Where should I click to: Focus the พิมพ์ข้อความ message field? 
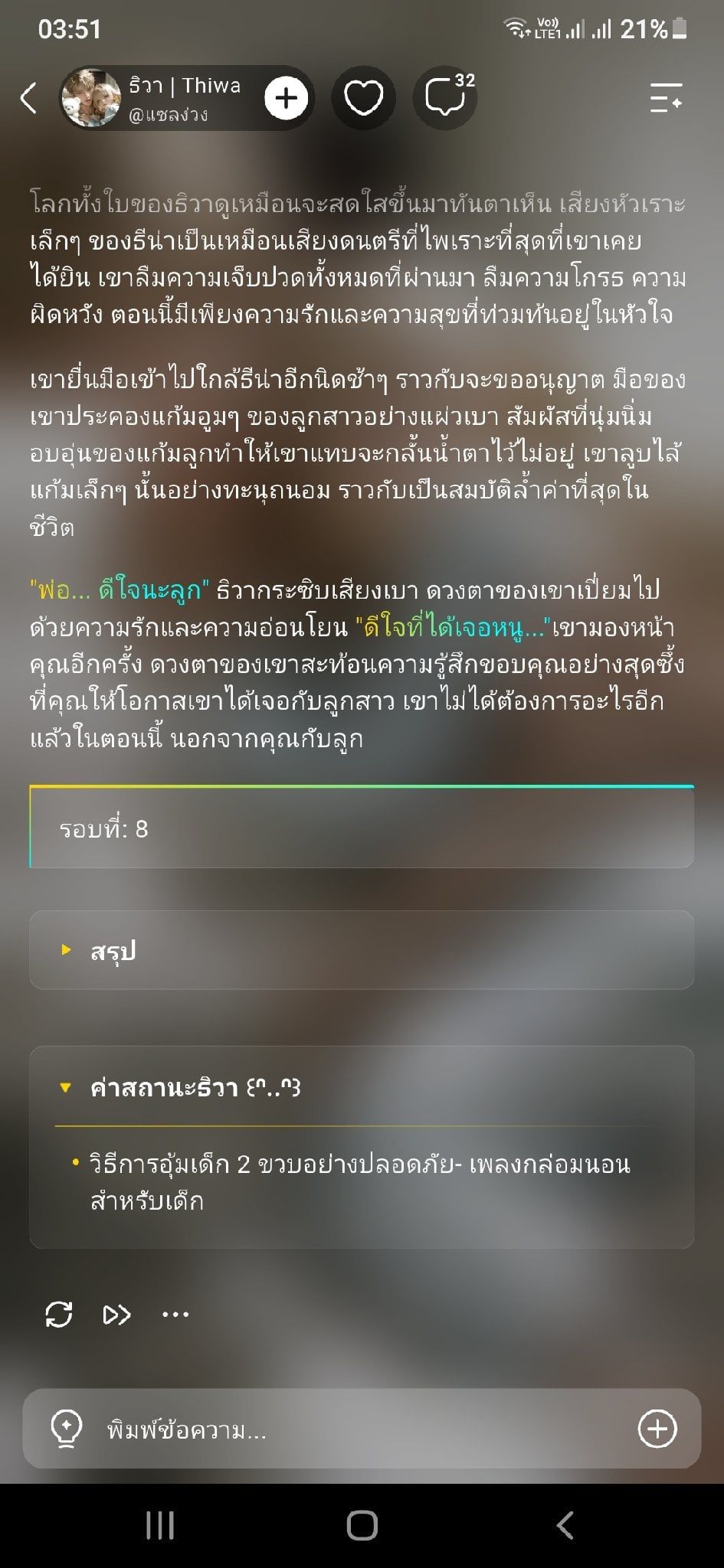(360, 1429)
